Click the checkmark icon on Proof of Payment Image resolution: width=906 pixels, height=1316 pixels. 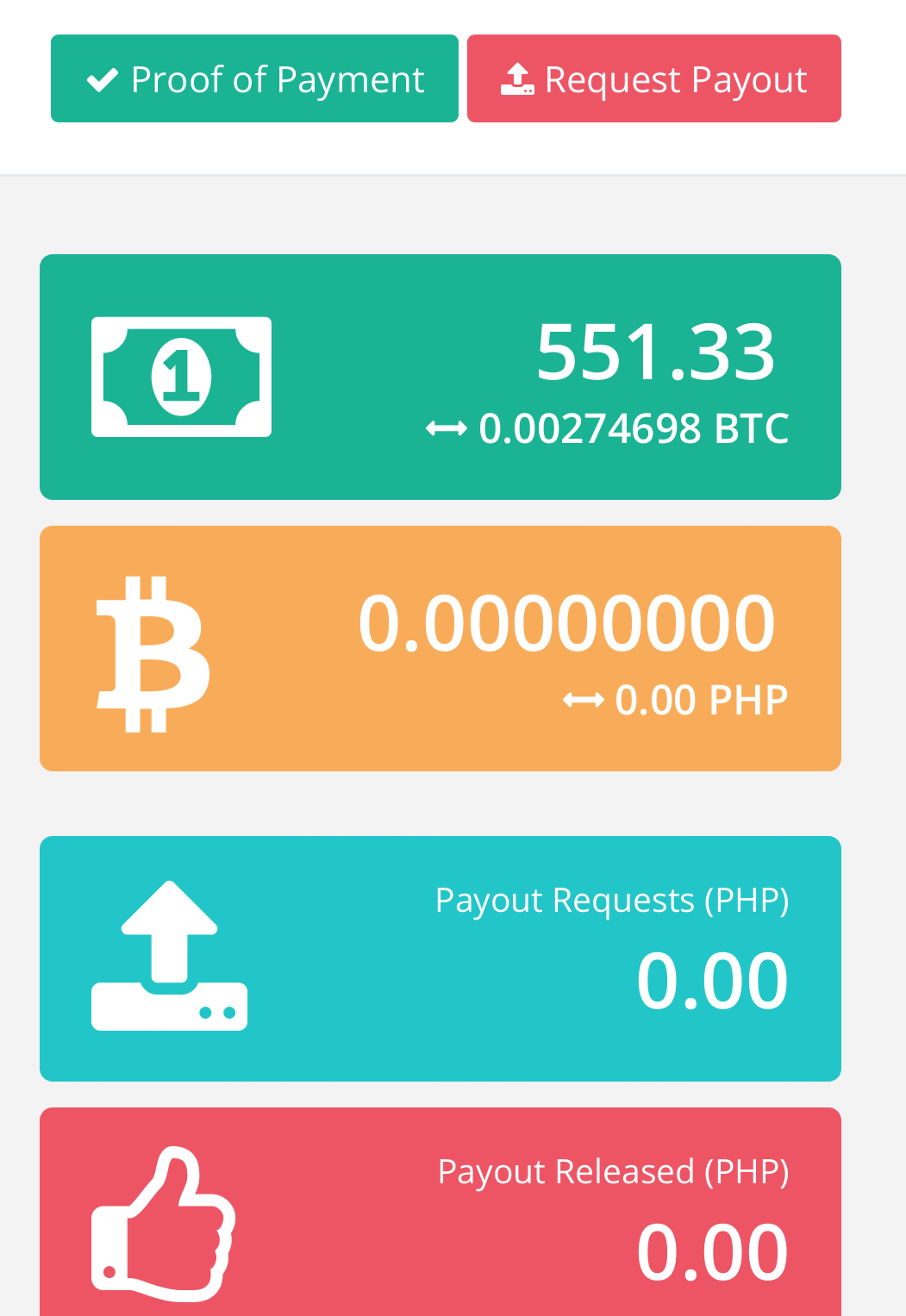101,78
